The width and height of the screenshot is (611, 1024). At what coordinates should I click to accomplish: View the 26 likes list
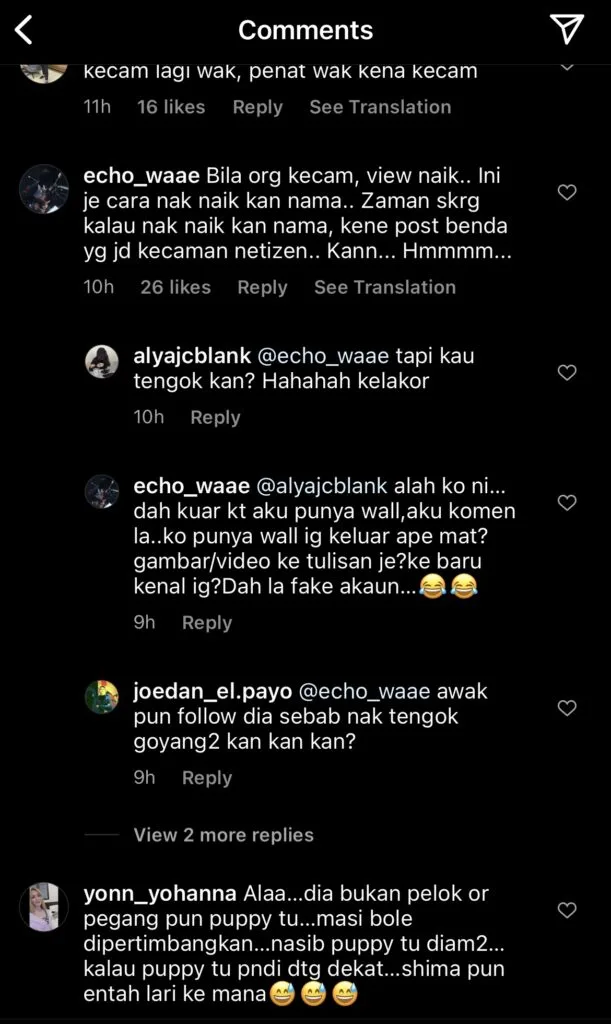tap(175, 287)
